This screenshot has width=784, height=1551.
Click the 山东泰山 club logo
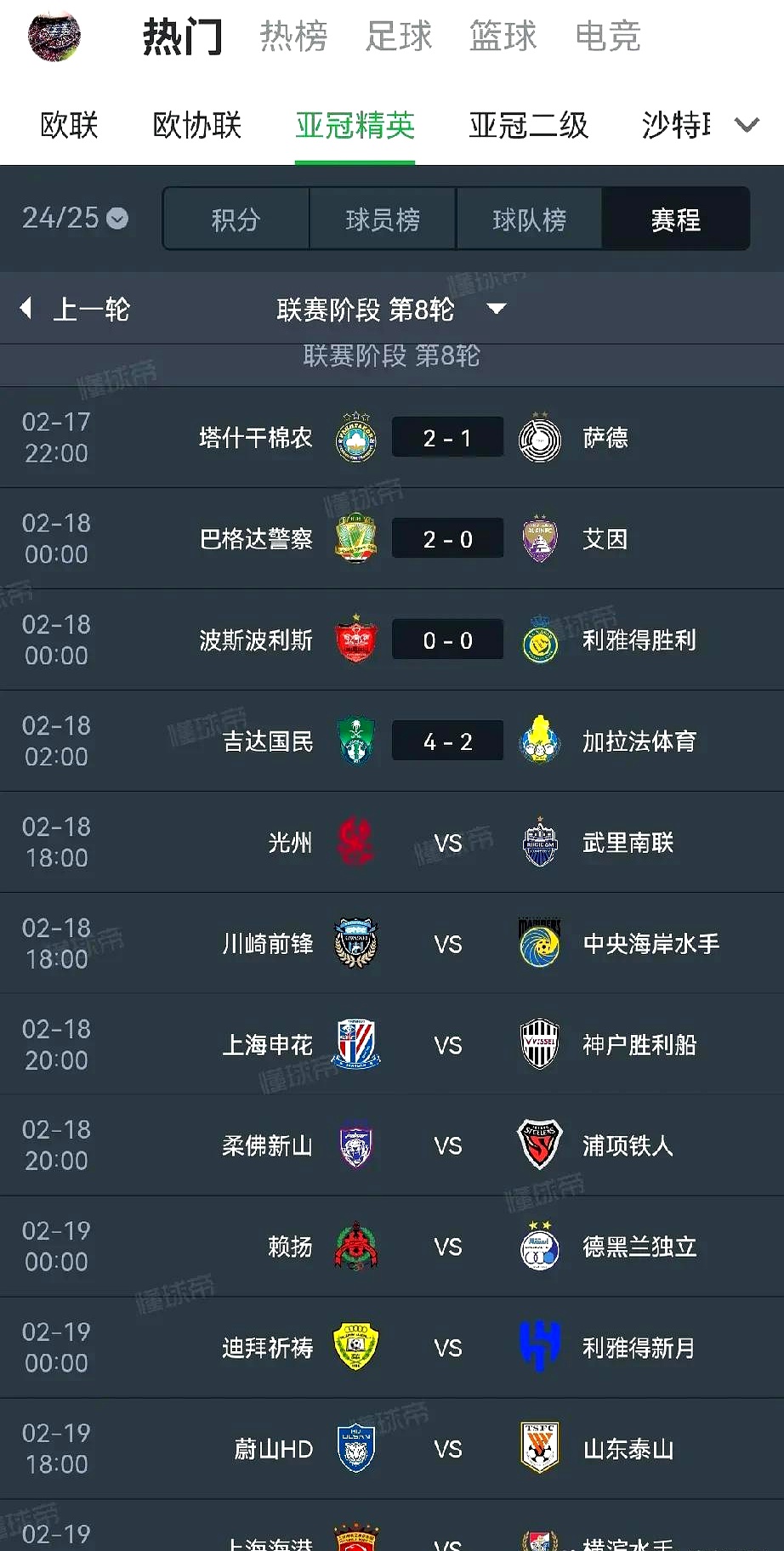[539, 1449]
